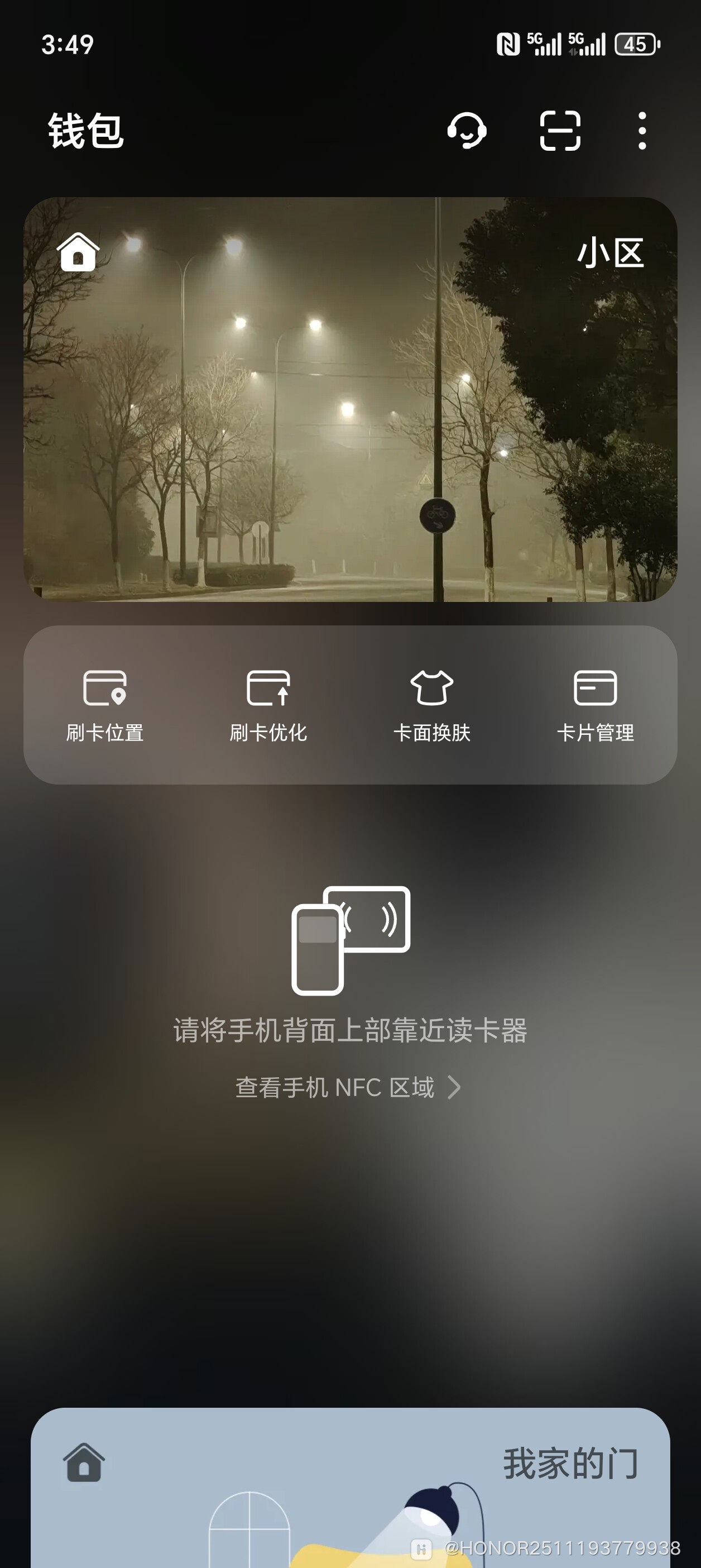Open 卡片管理 card management

point(595,705)
